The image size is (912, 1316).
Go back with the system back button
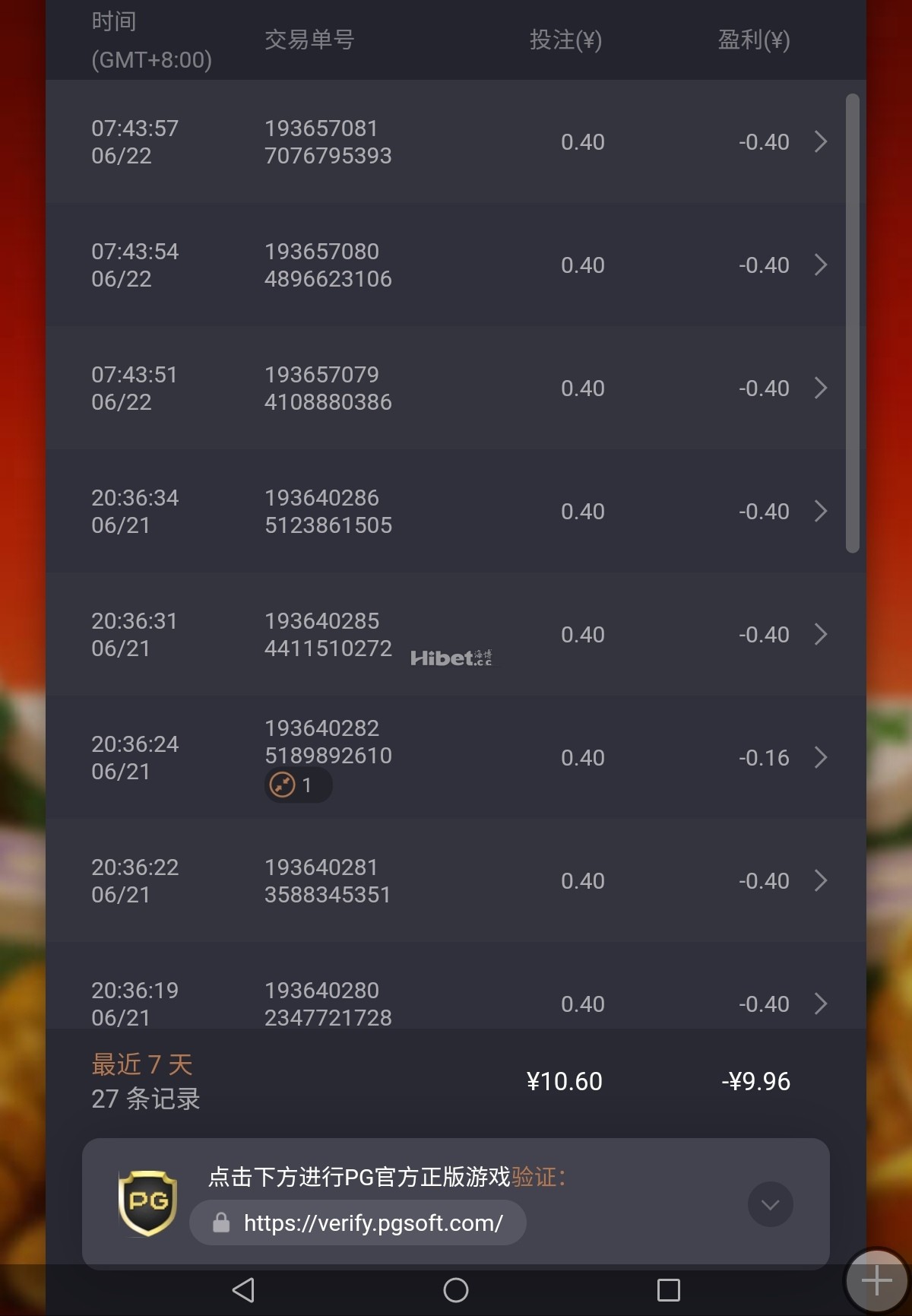[x=243, y=1290]
